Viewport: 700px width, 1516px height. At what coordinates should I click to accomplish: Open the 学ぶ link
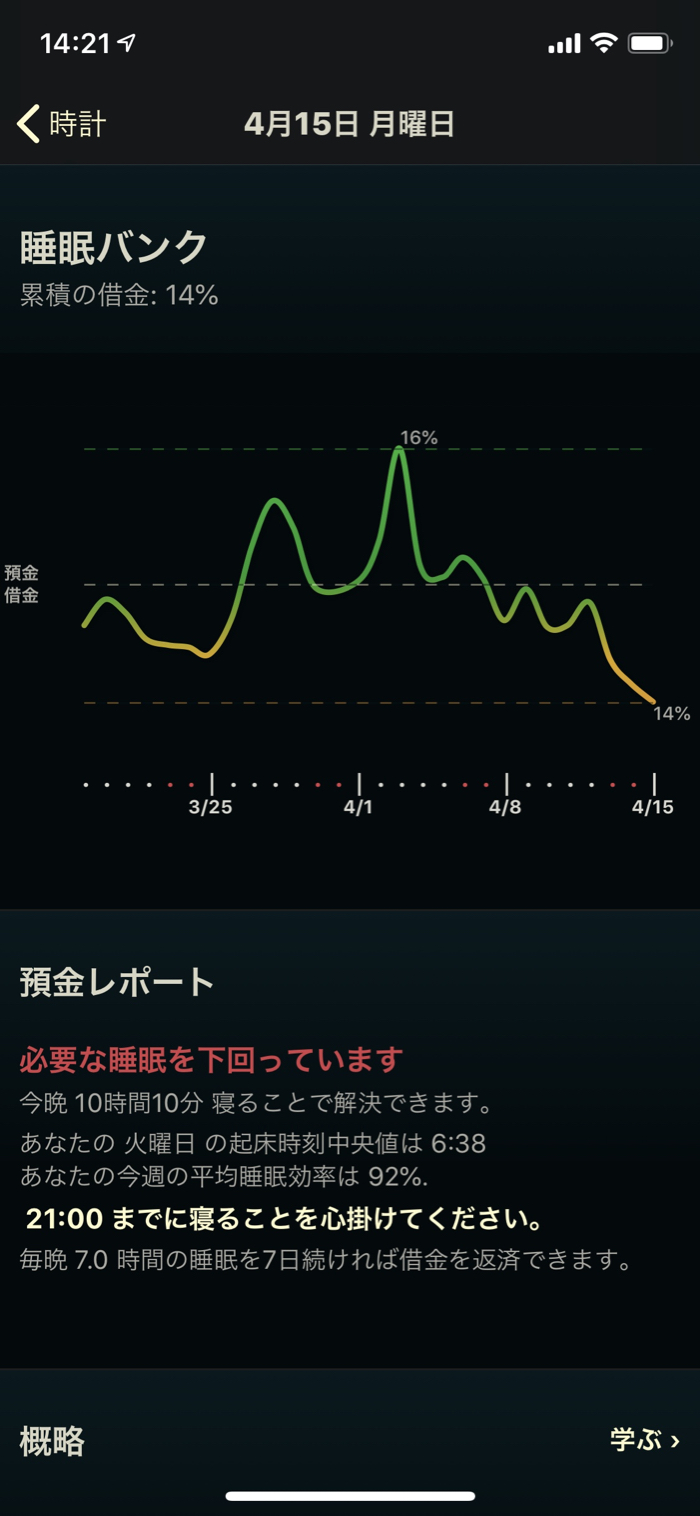[x=644, y=1440]
